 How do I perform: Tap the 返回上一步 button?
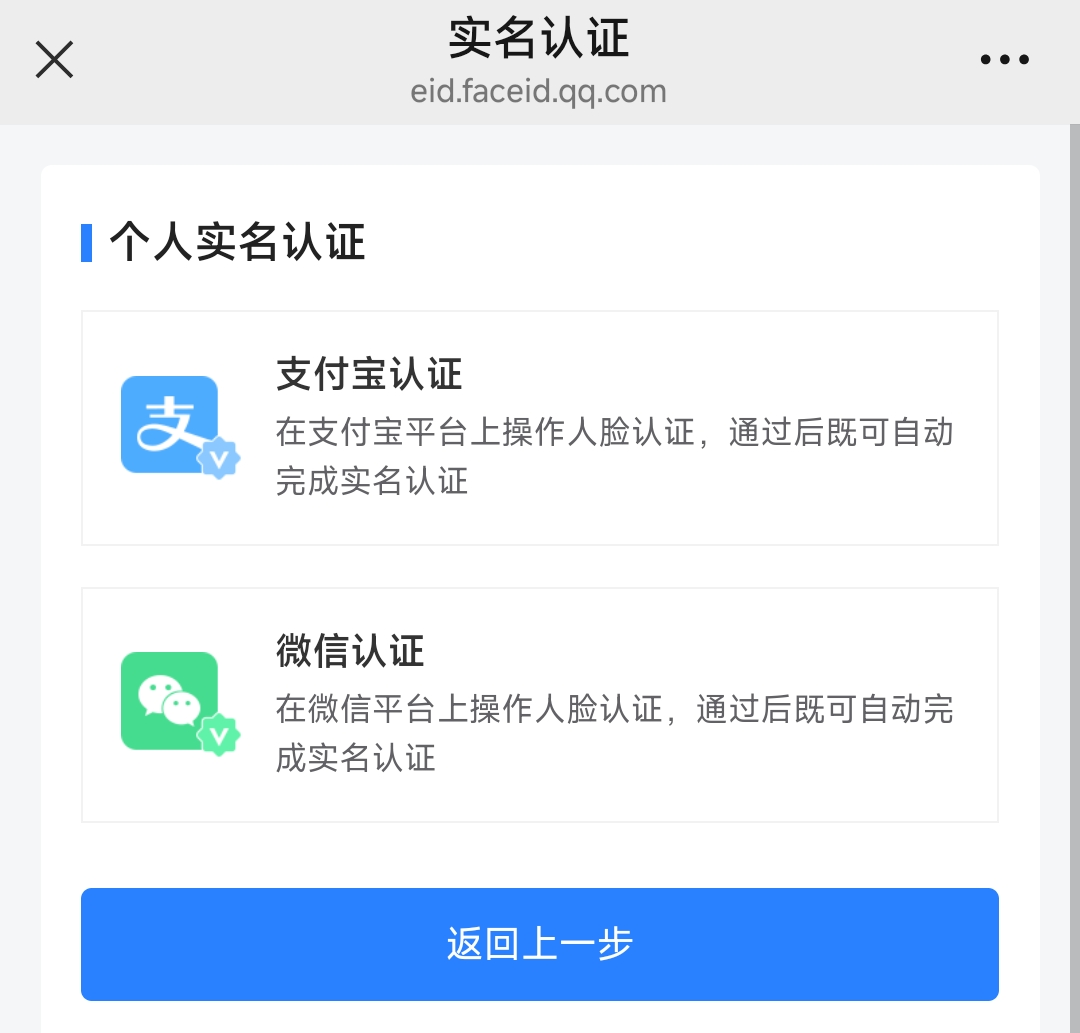click(x=539, y=944)
